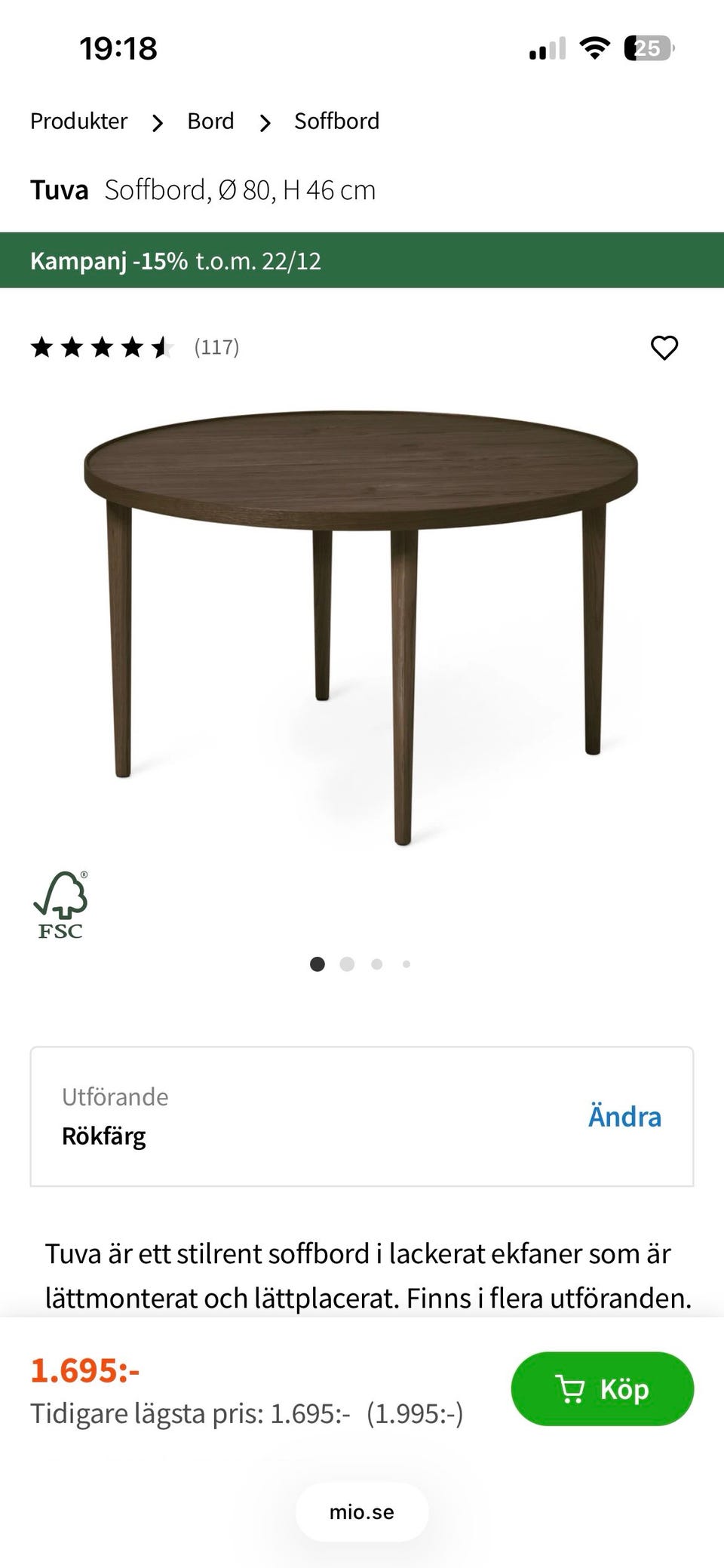Tap the chevron between Produkter and Bord
This screenshot has width=724, height=1568.
157,121
